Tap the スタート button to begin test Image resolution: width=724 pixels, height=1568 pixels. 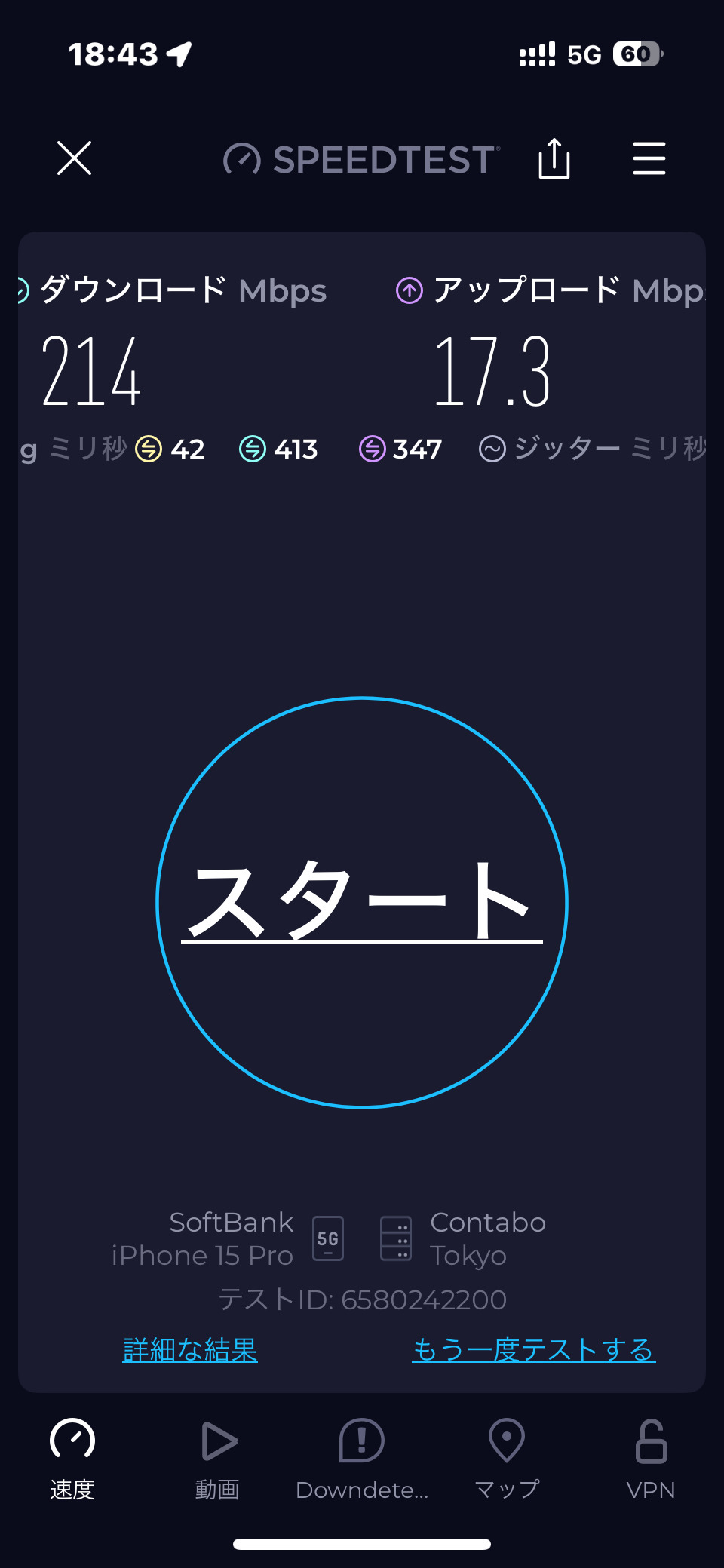(x=362, y=903)
